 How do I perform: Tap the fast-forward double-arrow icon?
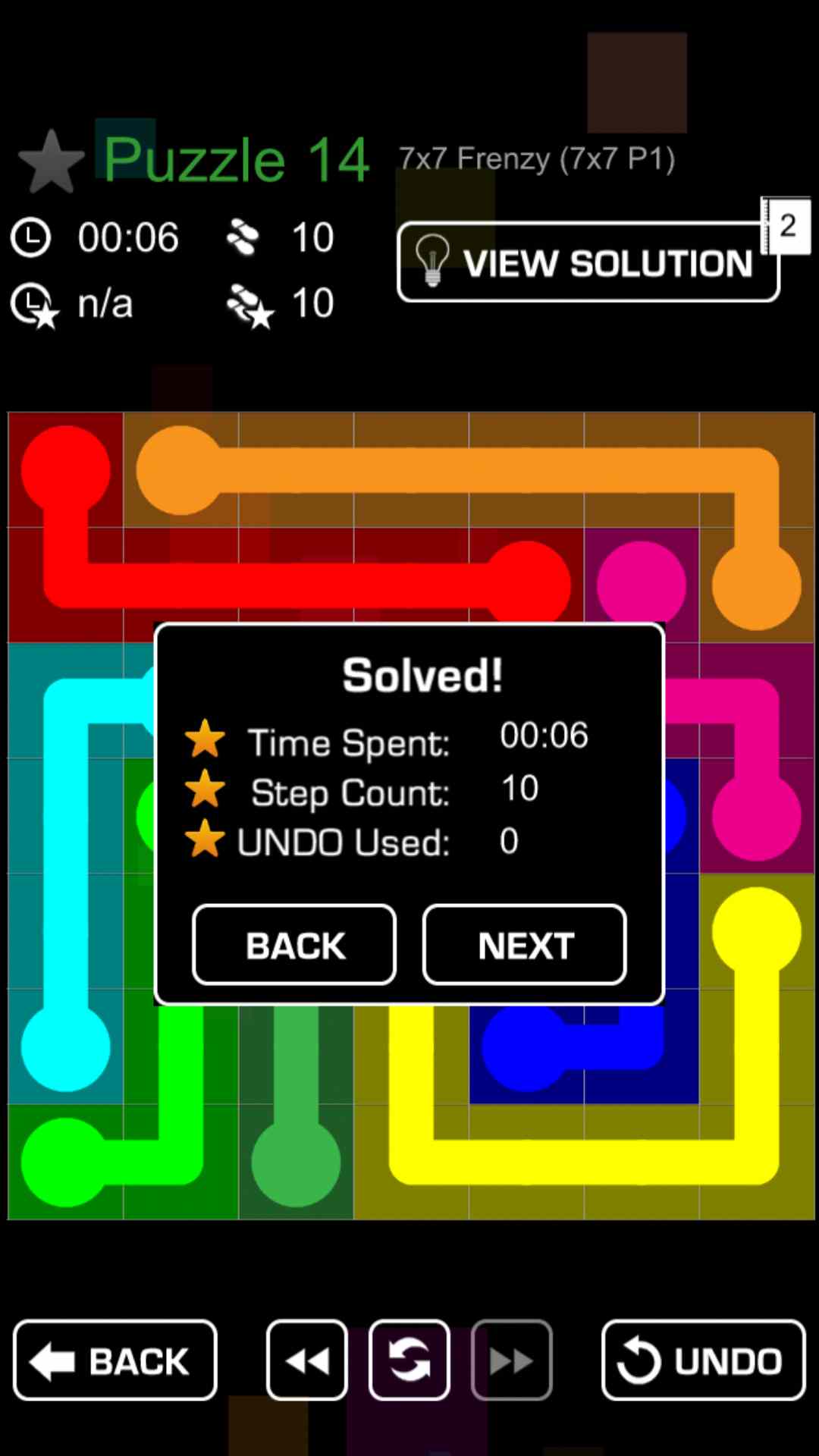coord(512,1360)
